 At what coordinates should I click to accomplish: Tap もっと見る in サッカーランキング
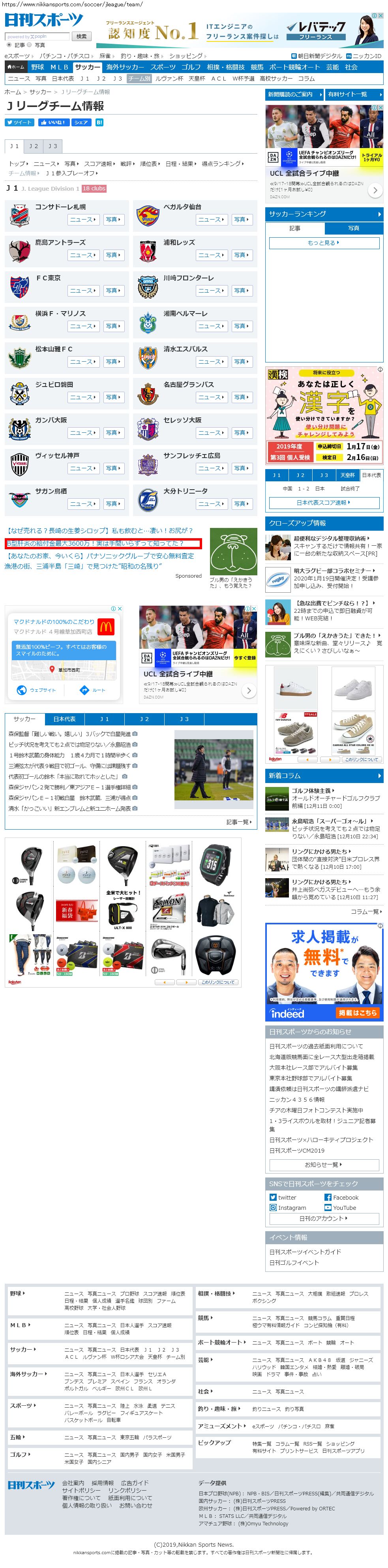324,242
